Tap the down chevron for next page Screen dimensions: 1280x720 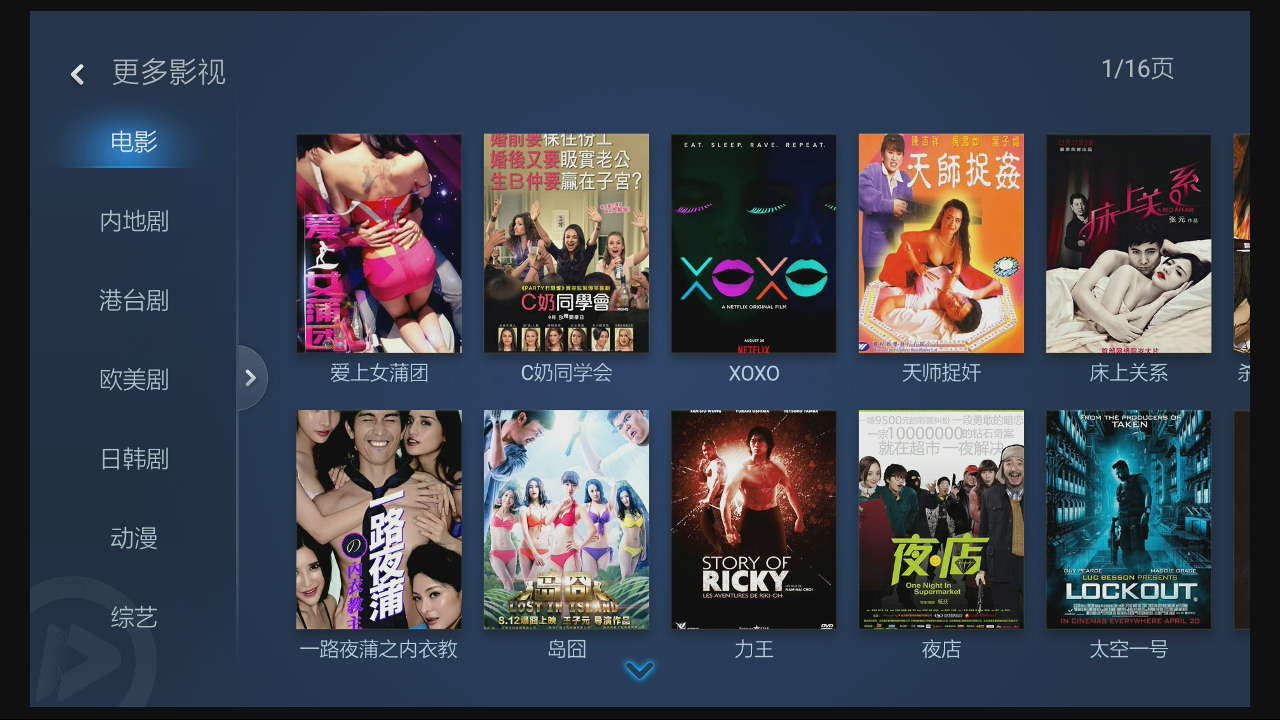[x=639, y=670]
